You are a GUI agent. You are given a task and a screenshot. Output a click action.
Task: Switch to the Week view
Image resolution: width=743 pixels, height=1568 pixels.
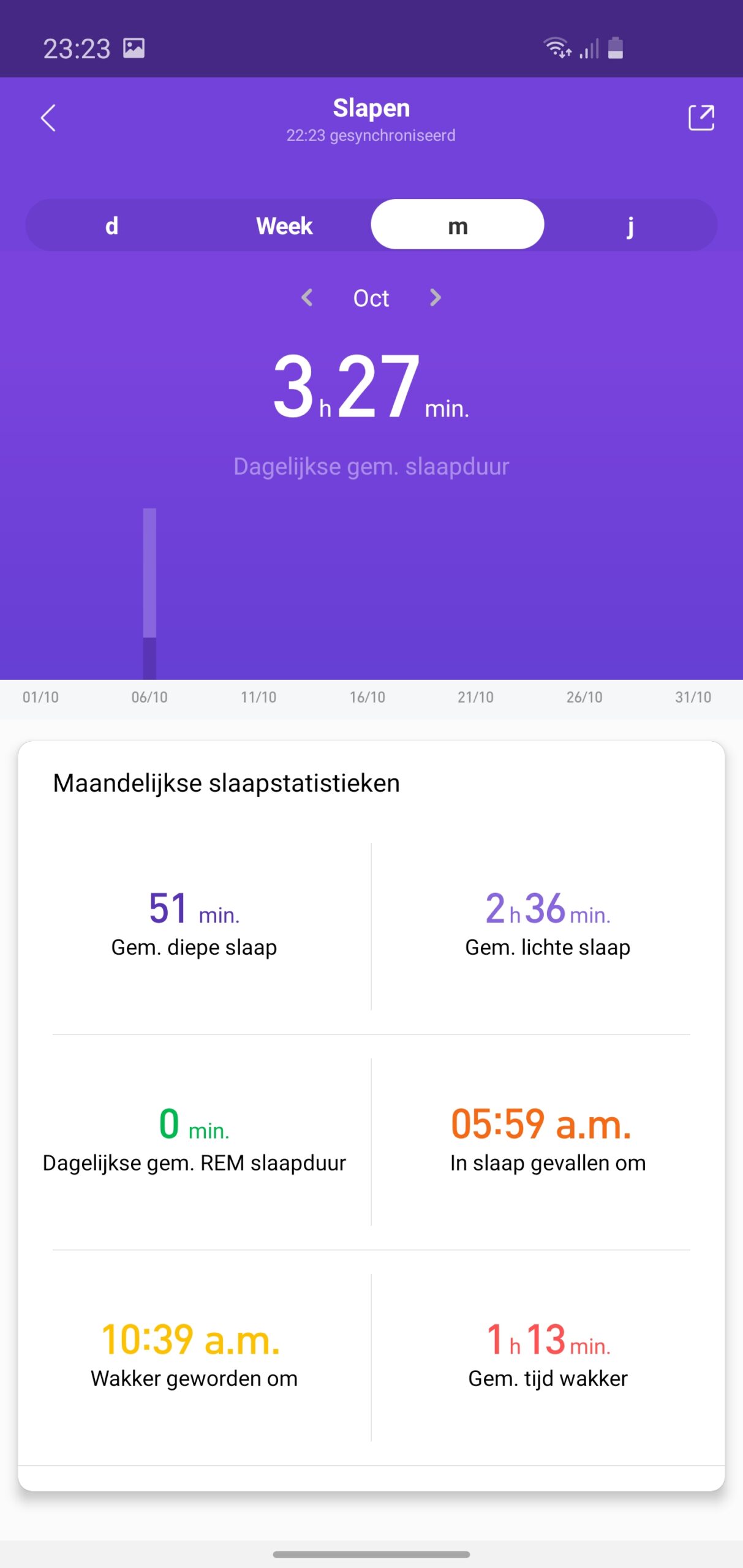pos(284,225)
